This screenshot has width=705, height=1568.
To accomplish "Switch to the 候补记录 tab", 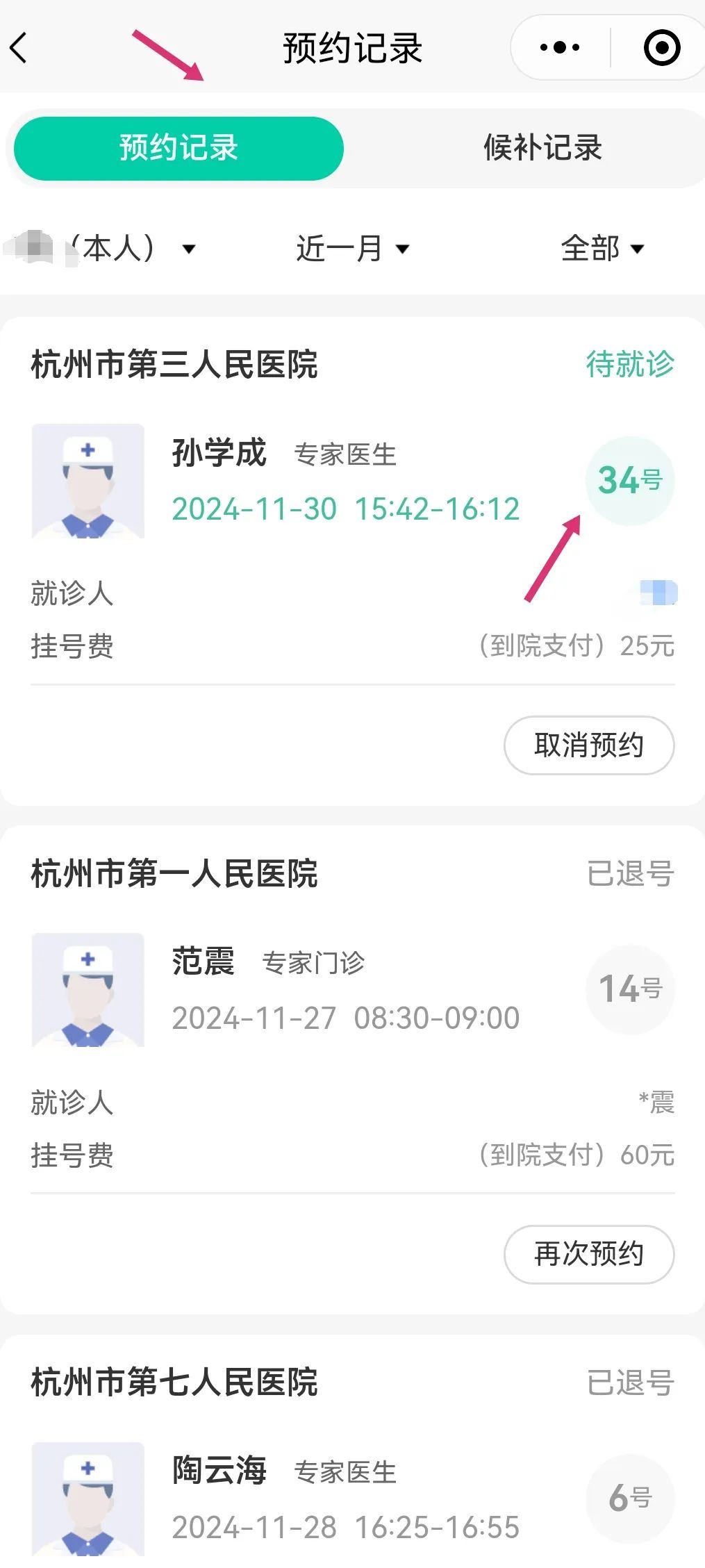I will click(542, 148).
